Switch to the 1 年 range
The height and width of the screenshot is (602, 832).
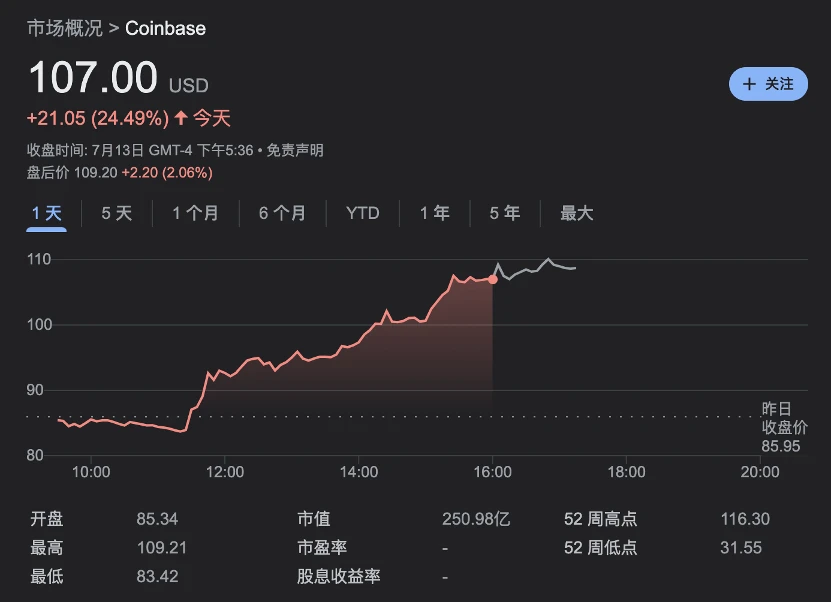tap(435, 213)
